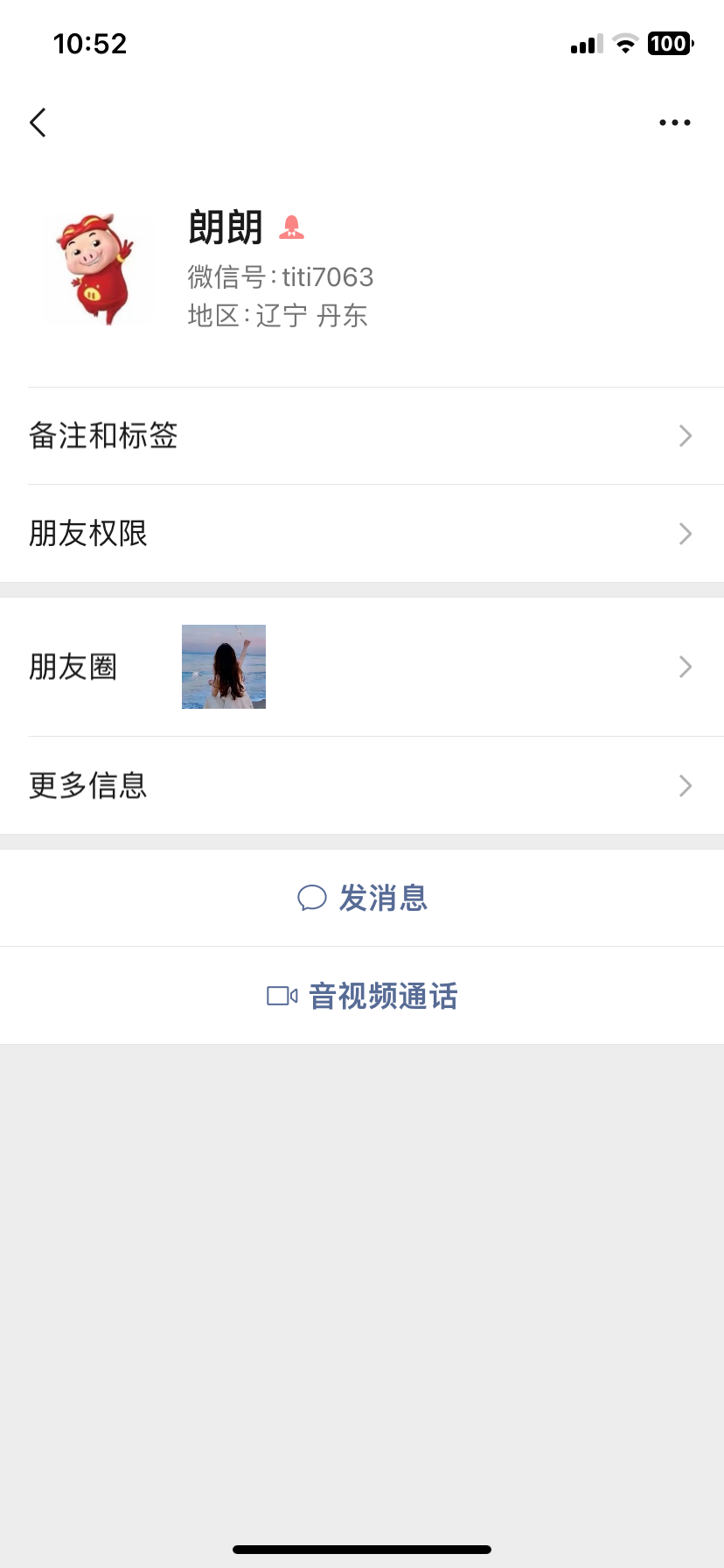Open 朋友圈 moments row
The height and width of the screenshot is (1568, 724).
pos(362,667)
